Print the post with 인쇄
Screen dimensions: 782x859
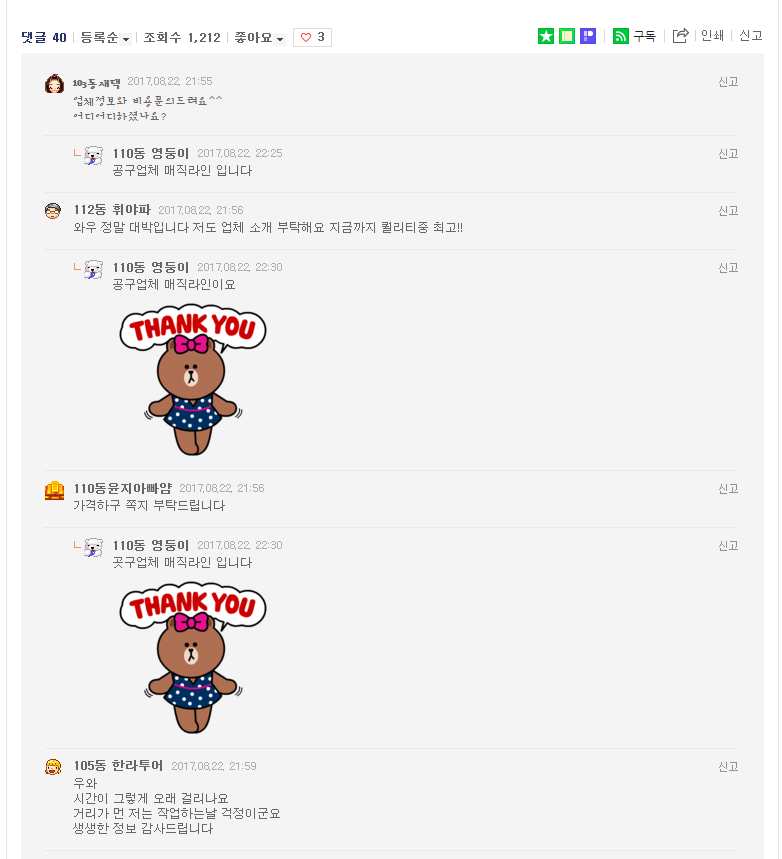pos(712,36)
